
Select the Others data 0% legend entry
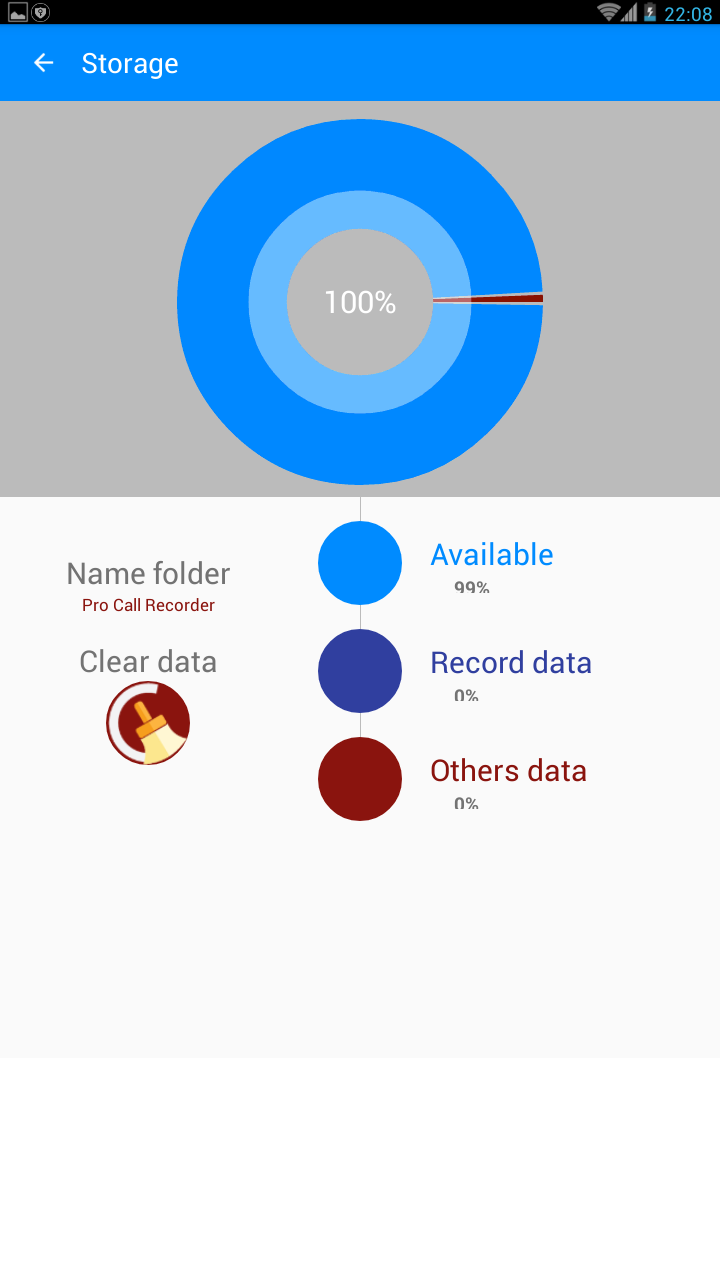508,776
